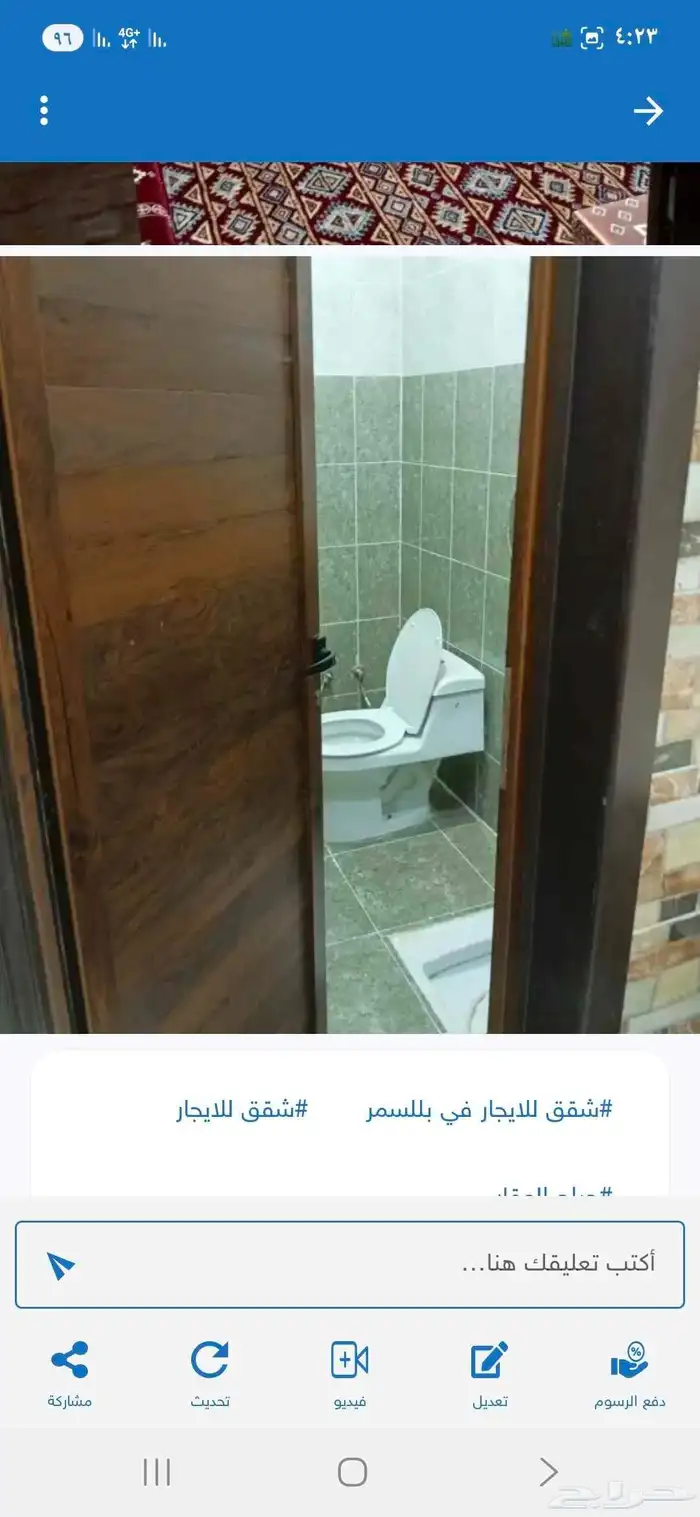This screenshot has height=1517, width=700.
Task: Refresh the ad with تحديث
Action: [210, 1374]
